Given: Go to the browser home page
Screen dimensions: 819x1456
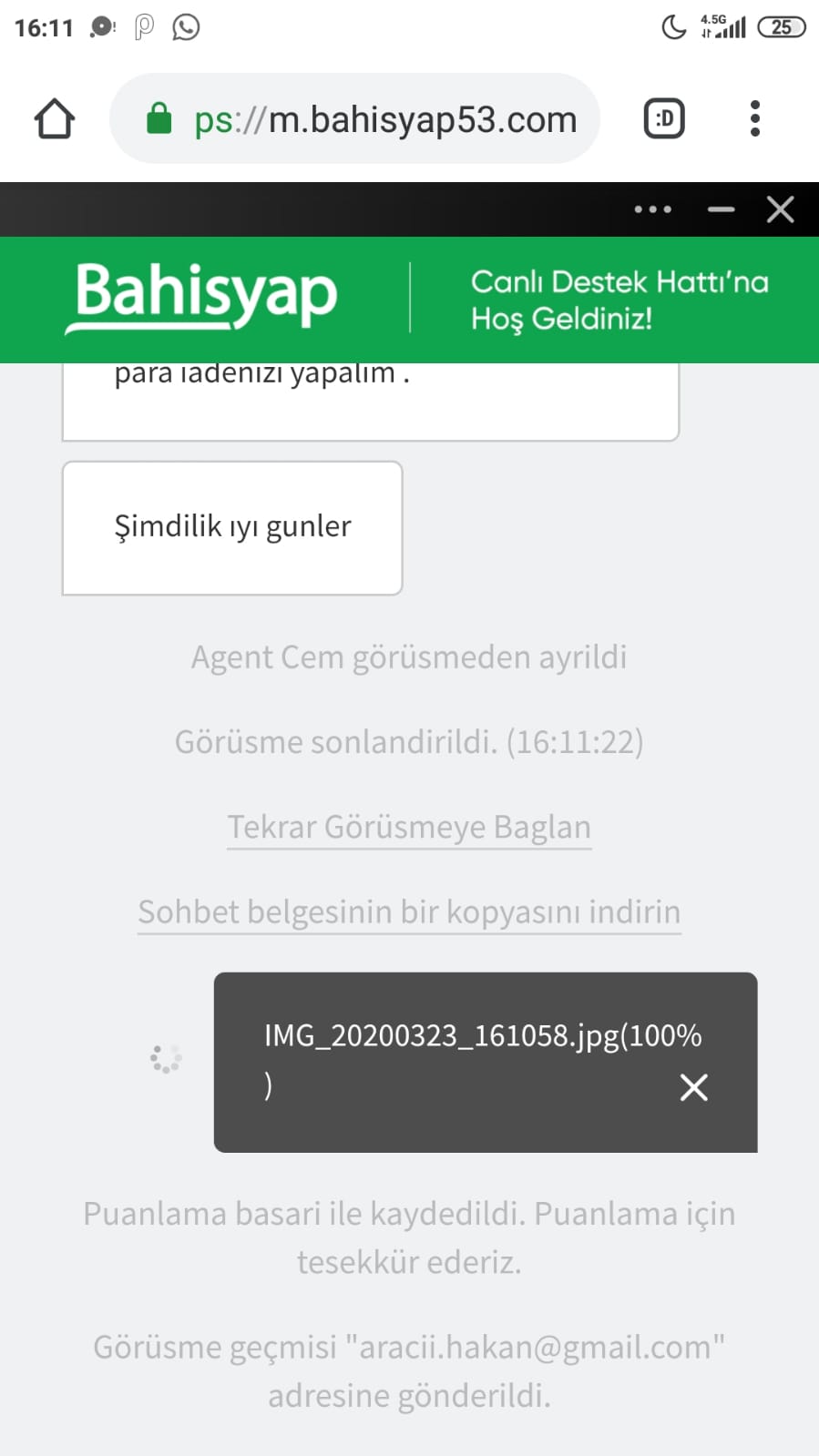Looking at the screenshot, I should tap(55, 118).
